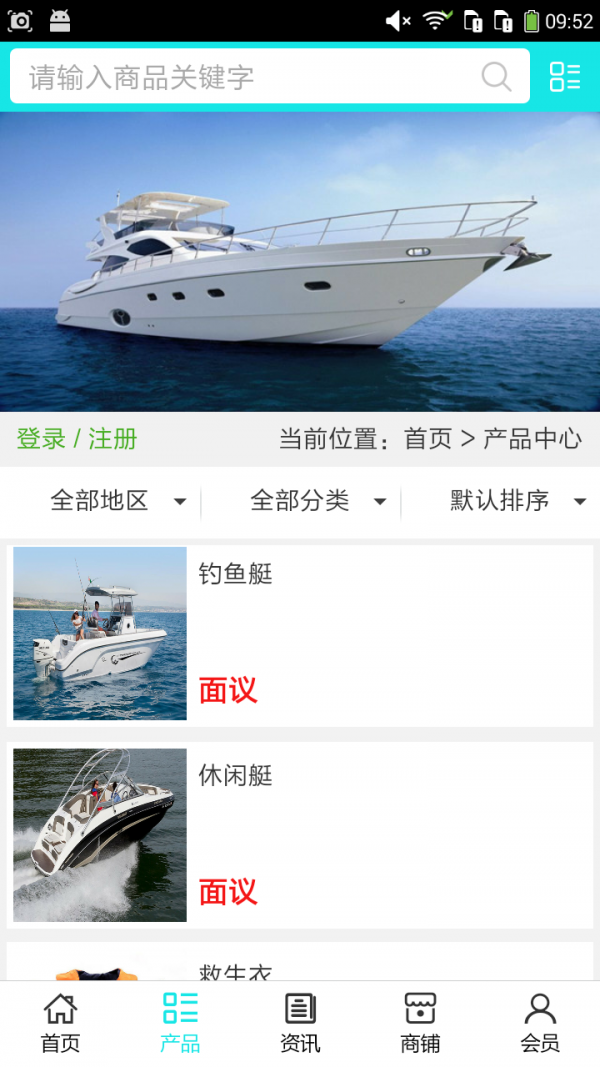Expand the 全部地区 dropdown
This screenshot has width=600, height=1067.
tap(116, 501)
